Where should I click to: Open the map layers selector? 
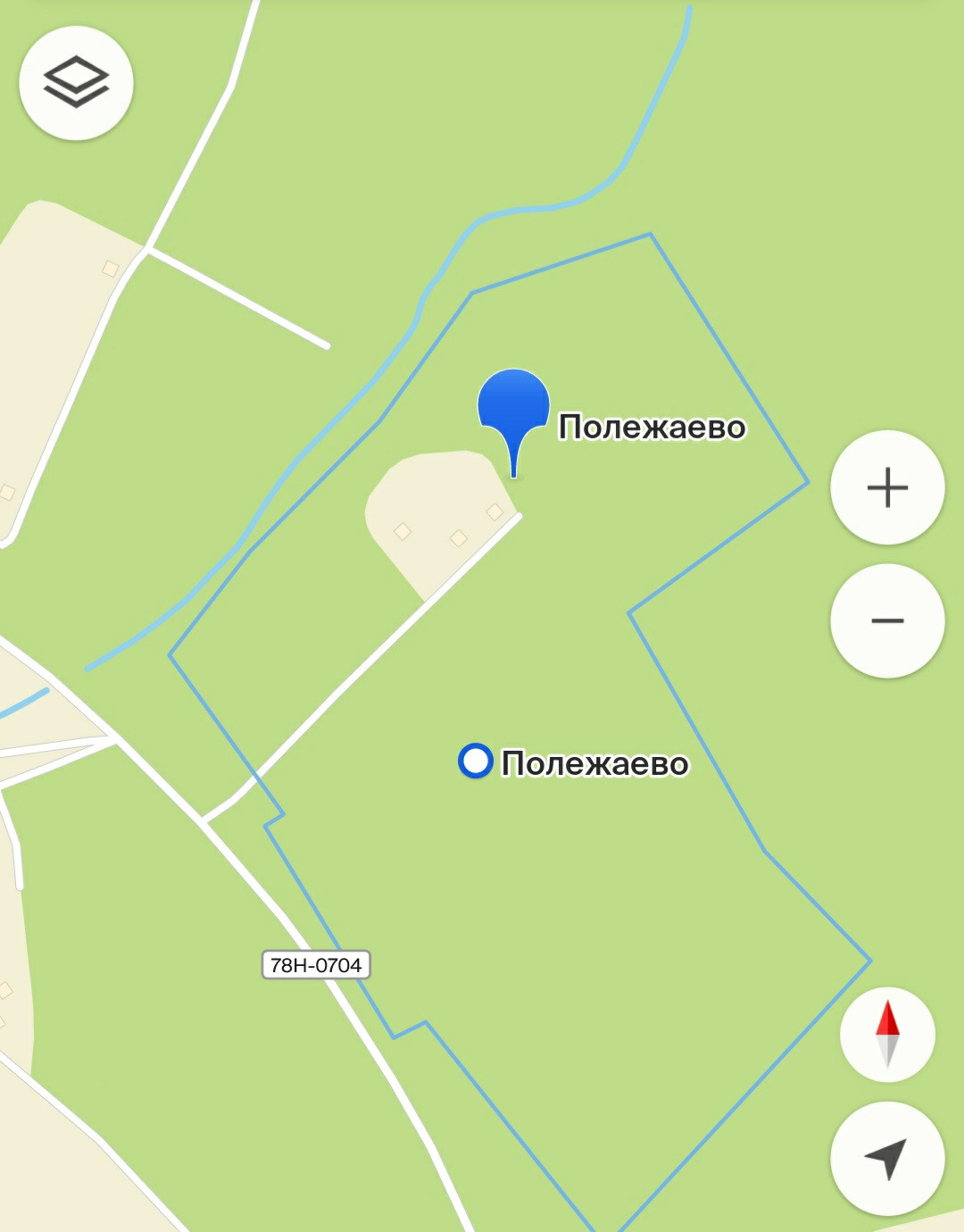[x=76, y=83]
